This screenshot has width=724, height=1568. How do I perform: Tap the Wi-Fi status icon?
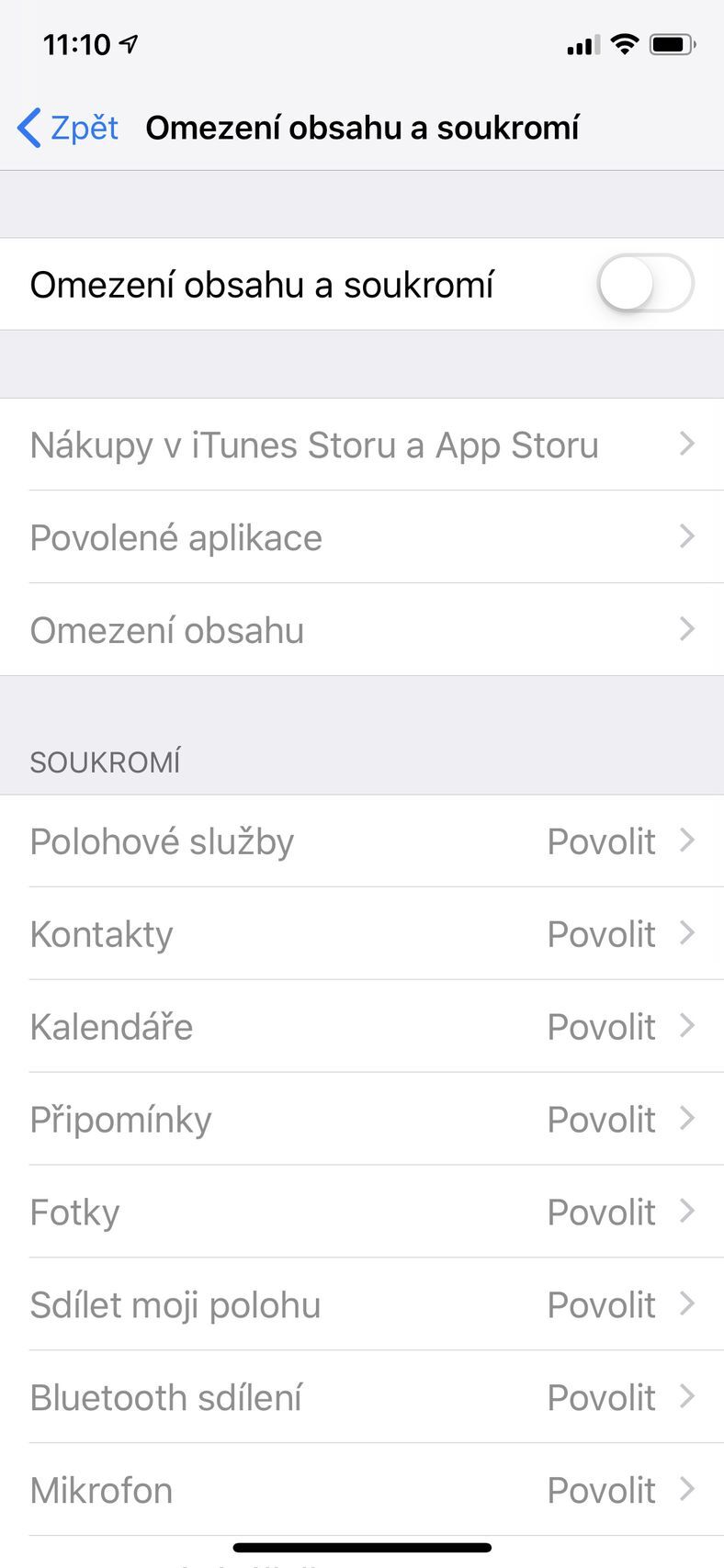coord(625,42)
